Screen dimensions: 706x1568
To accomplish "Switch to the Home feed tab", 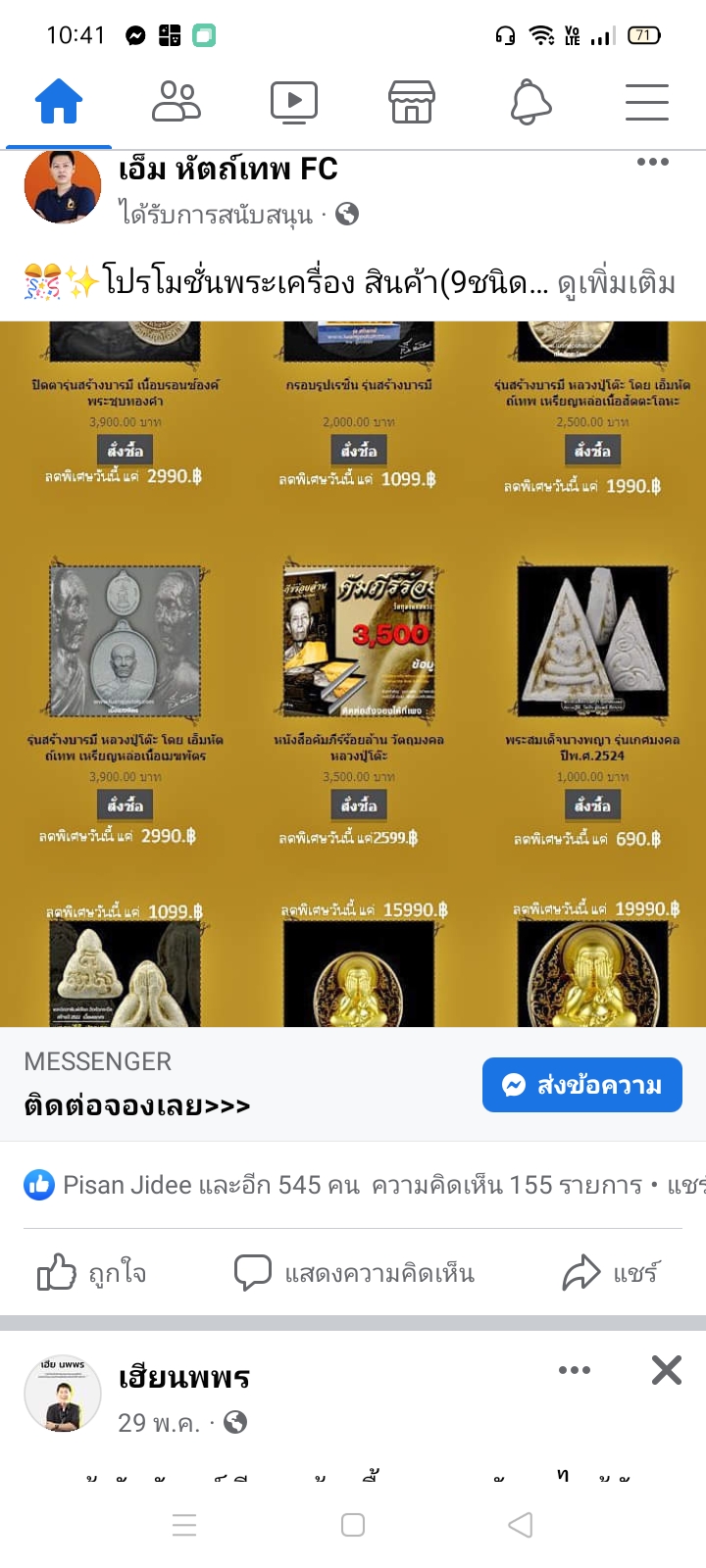I will click(x=59, y=101).
